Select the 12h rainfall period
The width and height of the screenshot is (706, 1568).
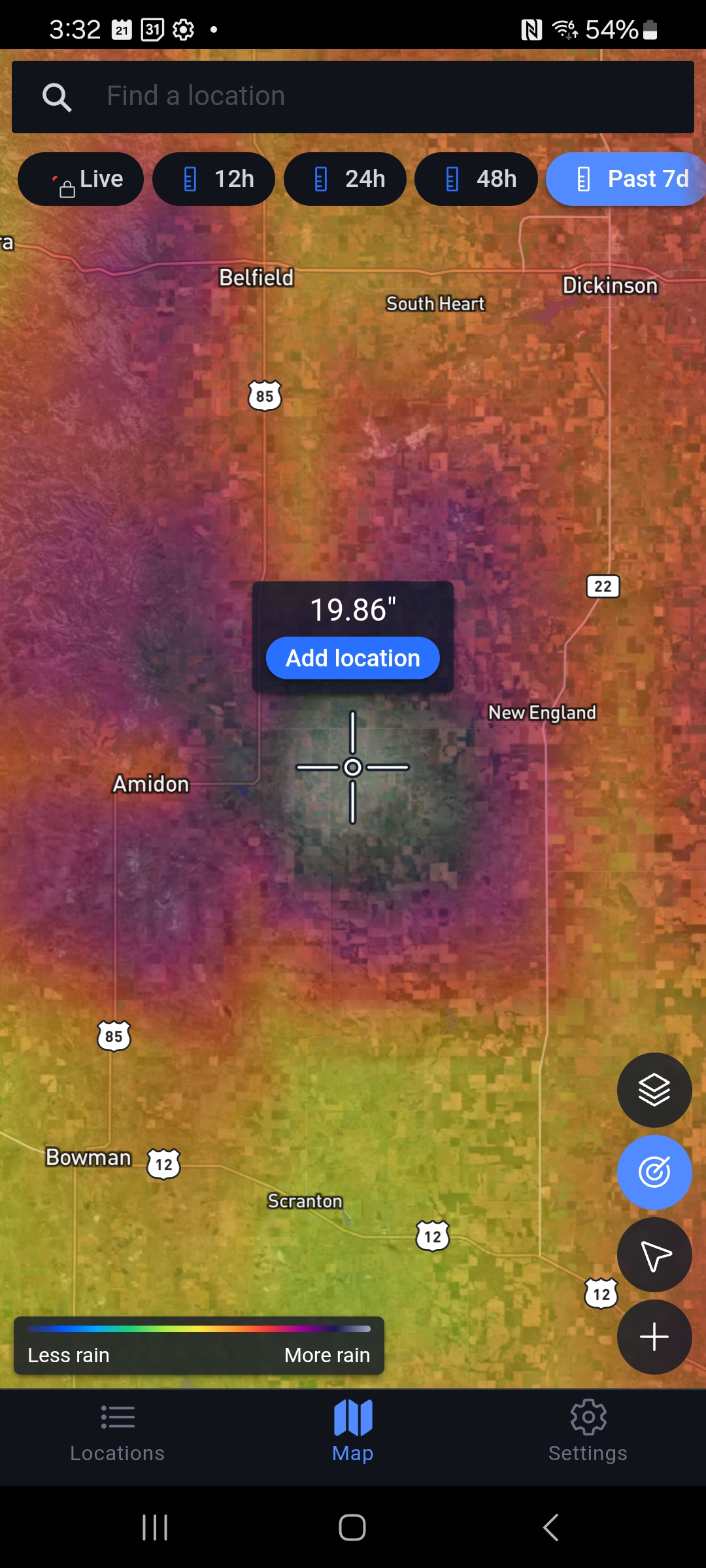pyautogui.click(x=214, y=179)
